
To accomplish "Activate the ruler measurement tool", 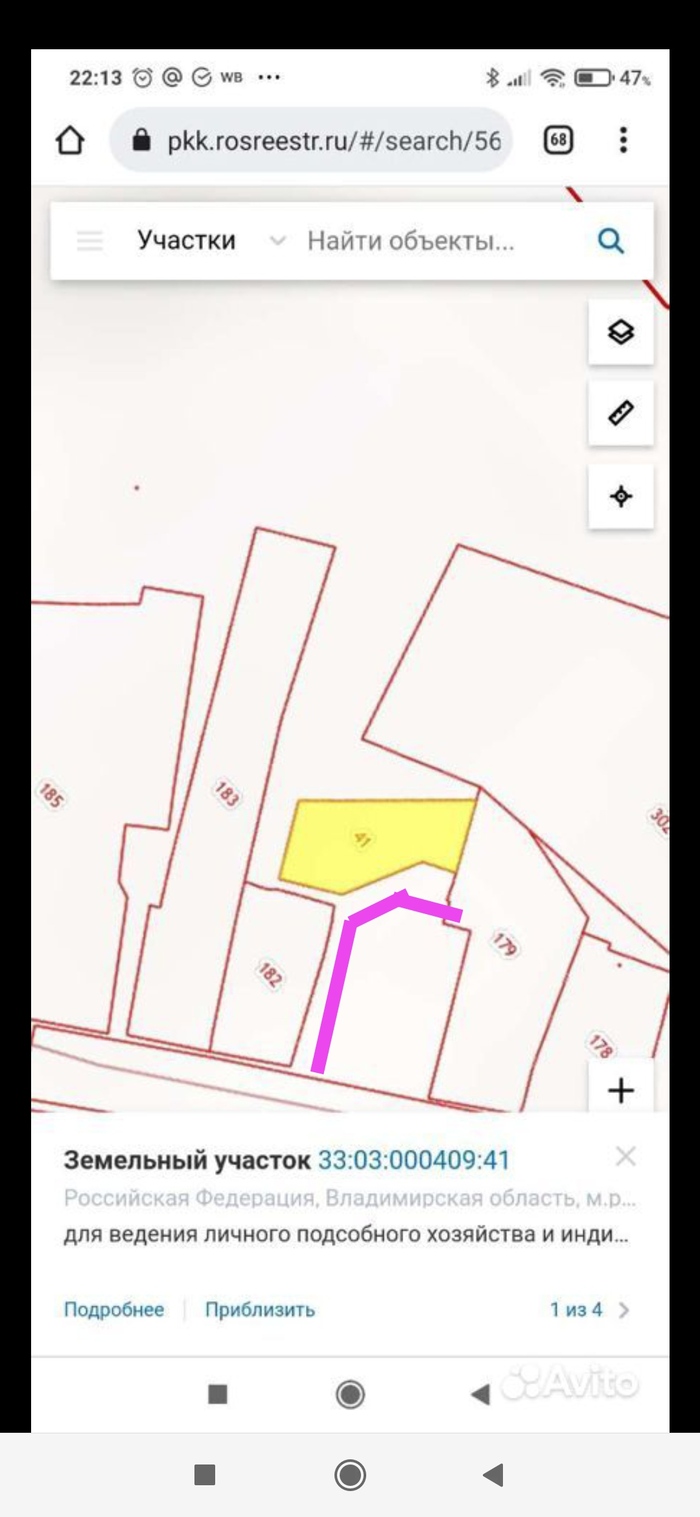I will coord(620,413).
